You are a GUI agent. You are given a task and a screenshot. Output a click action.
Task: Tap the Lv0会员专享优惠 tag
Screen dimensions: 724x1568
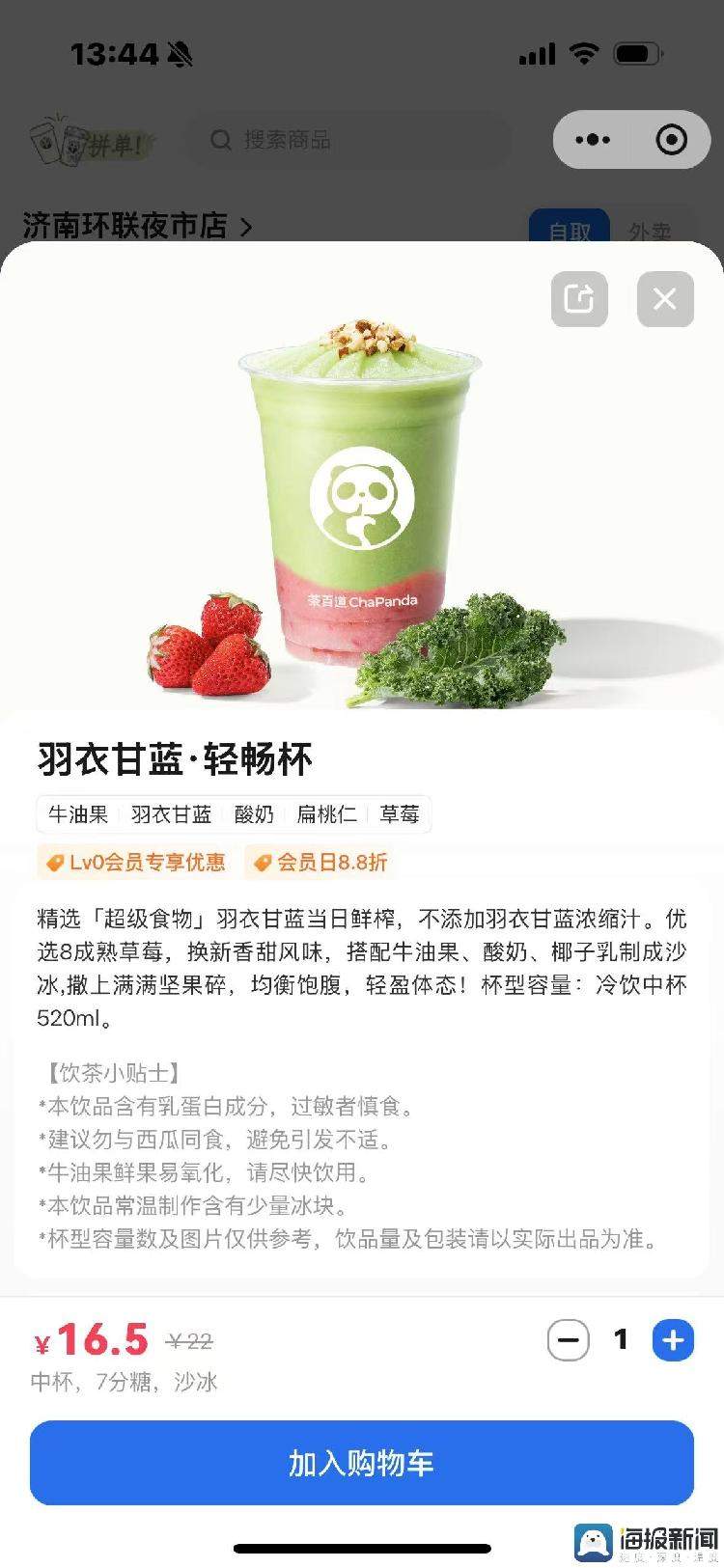coord(134,862)
